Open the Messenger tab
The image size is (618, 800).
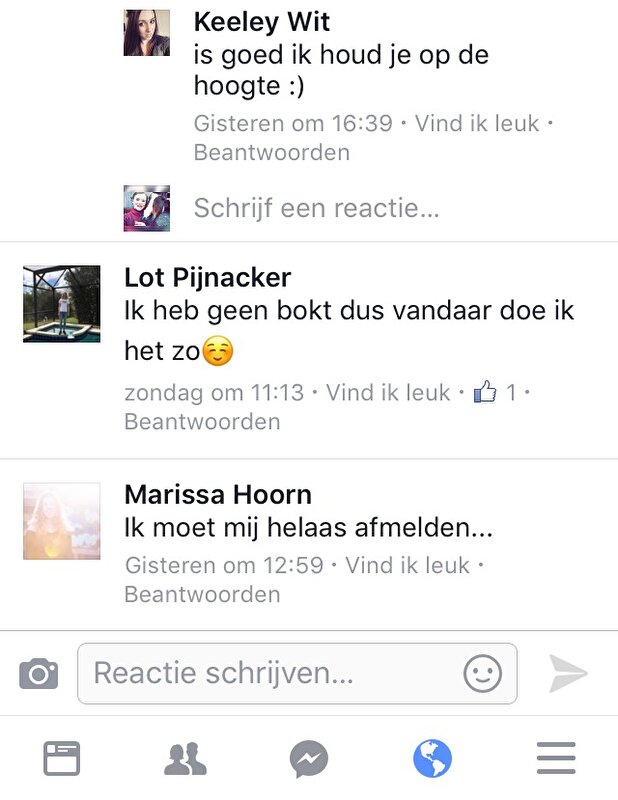(x=309, y=760)
